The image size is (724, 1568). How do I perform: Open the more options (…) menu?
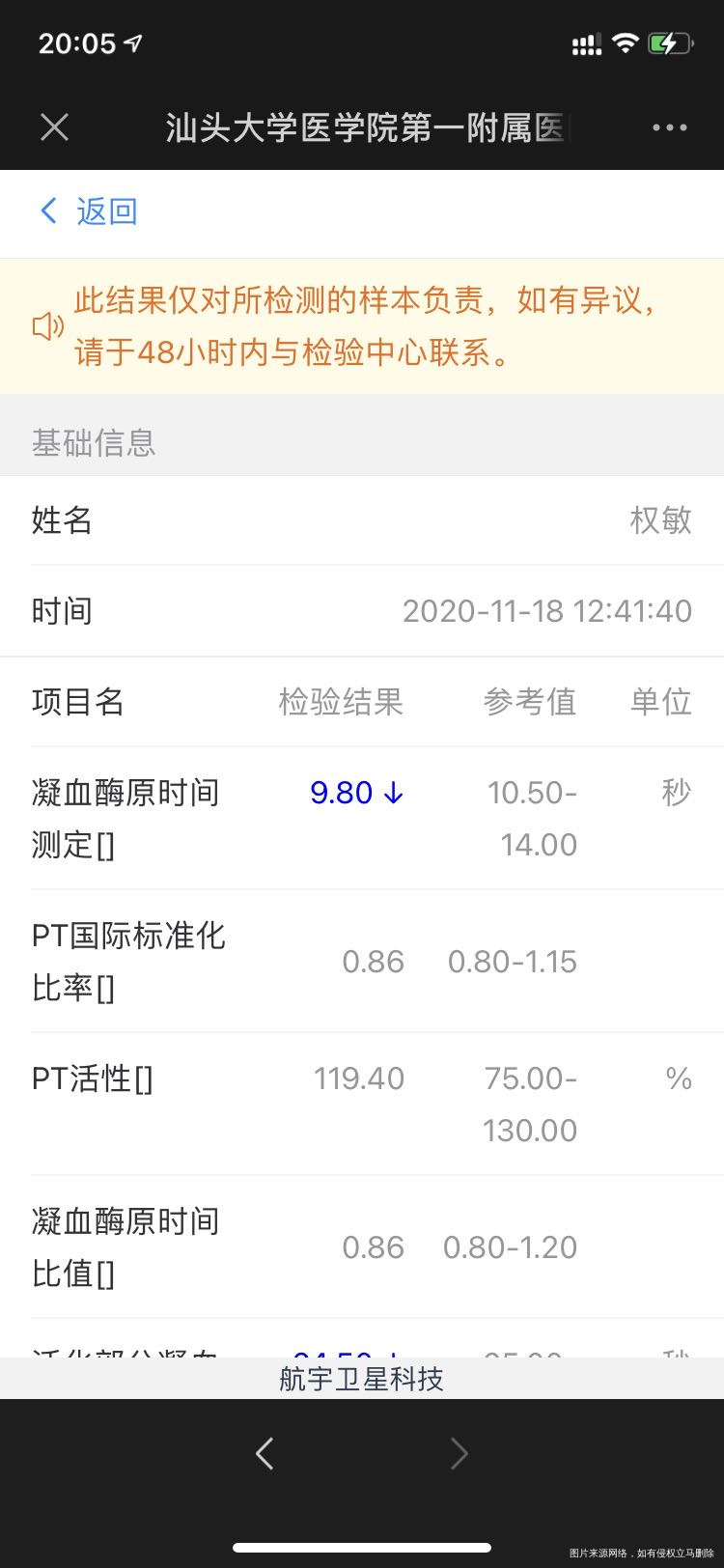pos(670,126)
